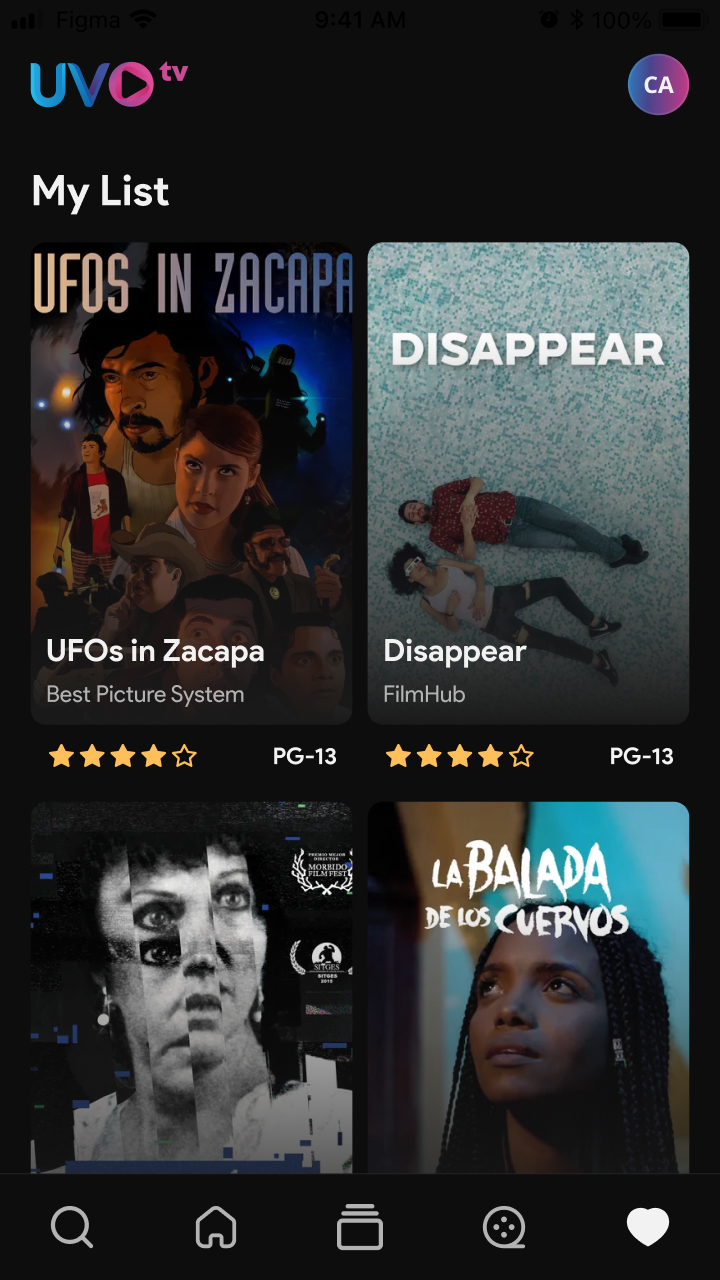Click the My List heading
Screen dimensions: 720x1280
pos(100,191)
